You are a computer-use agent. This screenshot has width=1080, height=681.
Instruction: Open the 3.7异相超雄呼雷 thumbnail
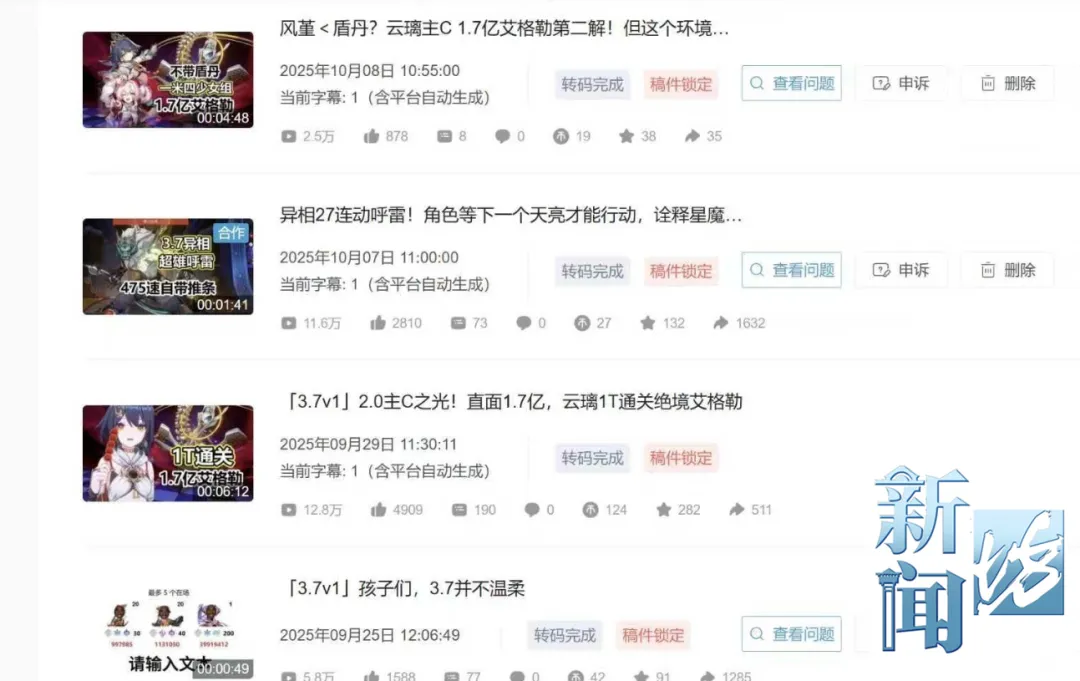coord(167,266)
